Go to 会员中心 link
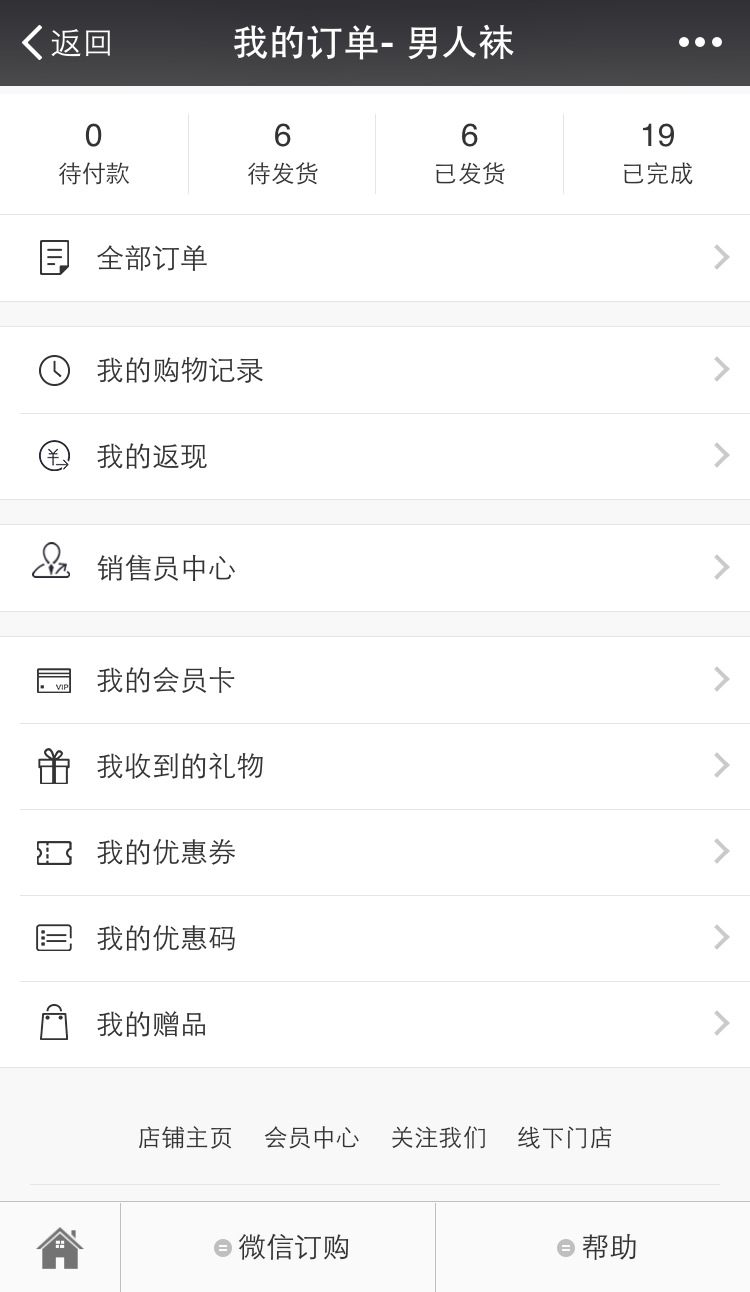The image size is (750, 1292). 312,1137
